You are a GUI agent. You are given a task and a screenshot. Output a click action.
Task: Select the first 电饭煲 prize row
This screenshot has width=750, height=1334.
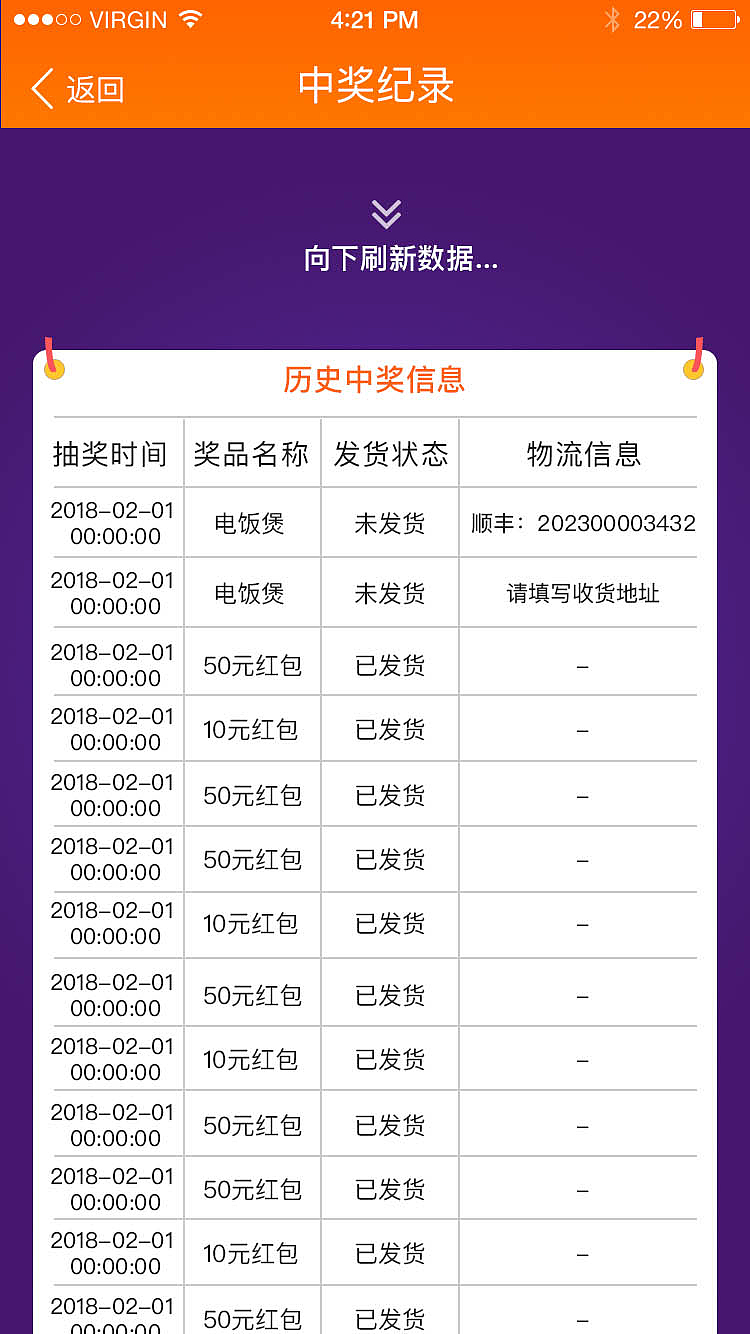pyautogui.click(x=250, y=522)
